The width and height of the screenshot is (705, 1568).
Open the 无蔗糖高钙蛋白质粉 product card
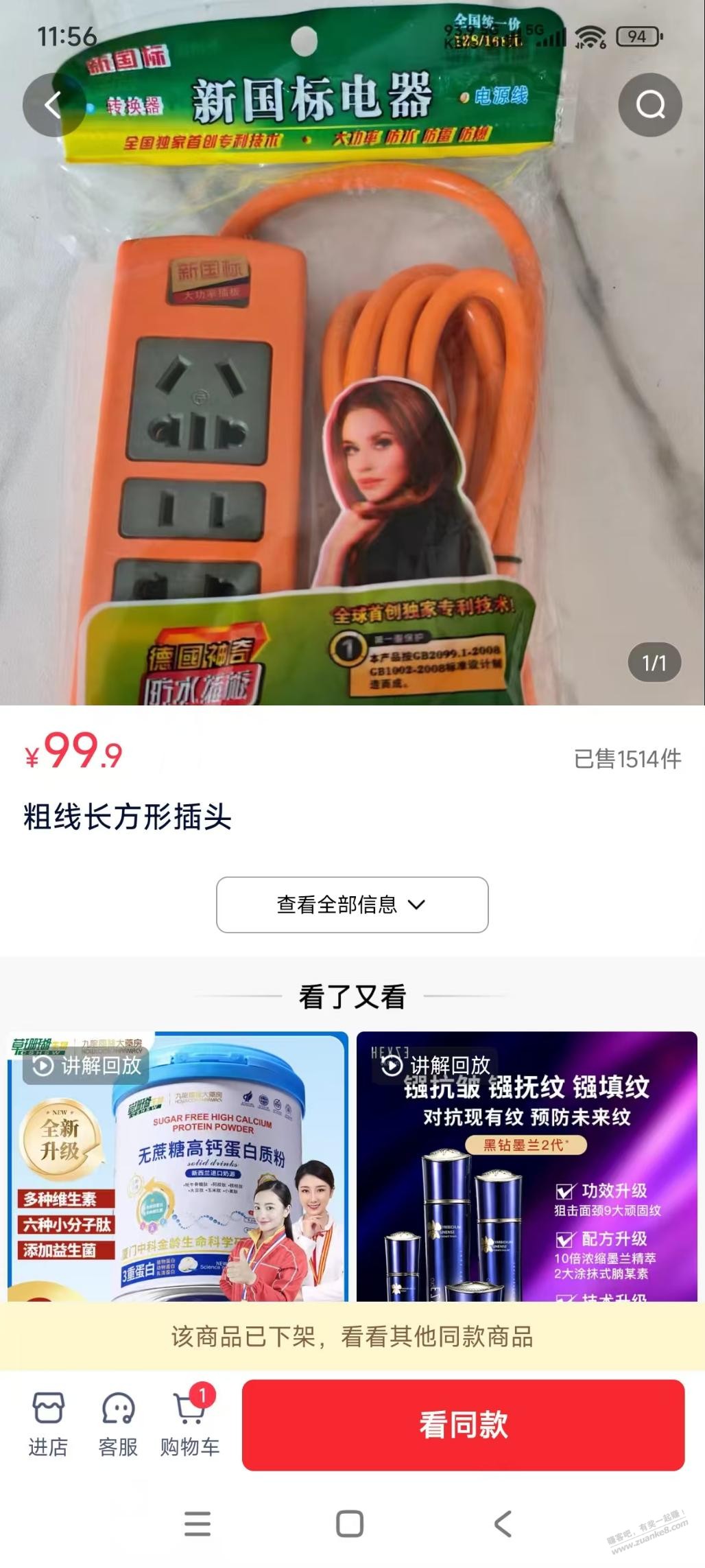tap(178, 1167)
